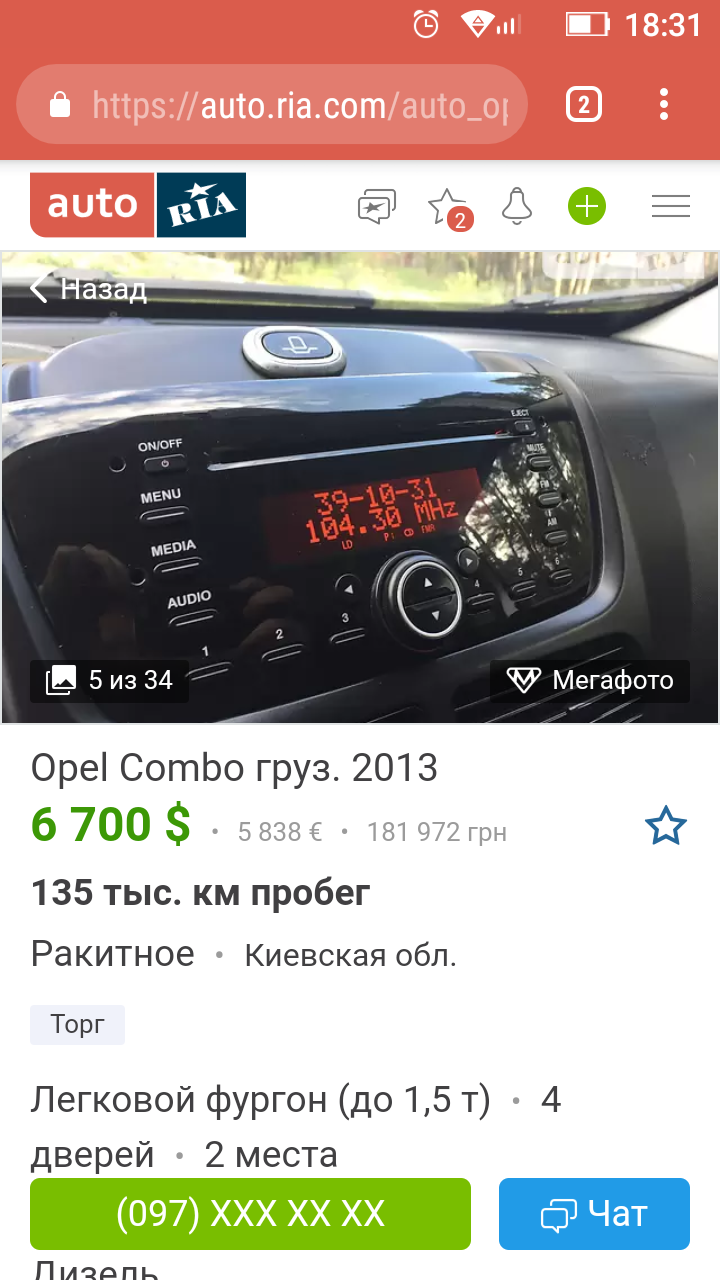Open favorites star with badge 2
The image size is (720, 1280).
click(x=448, y=207)
